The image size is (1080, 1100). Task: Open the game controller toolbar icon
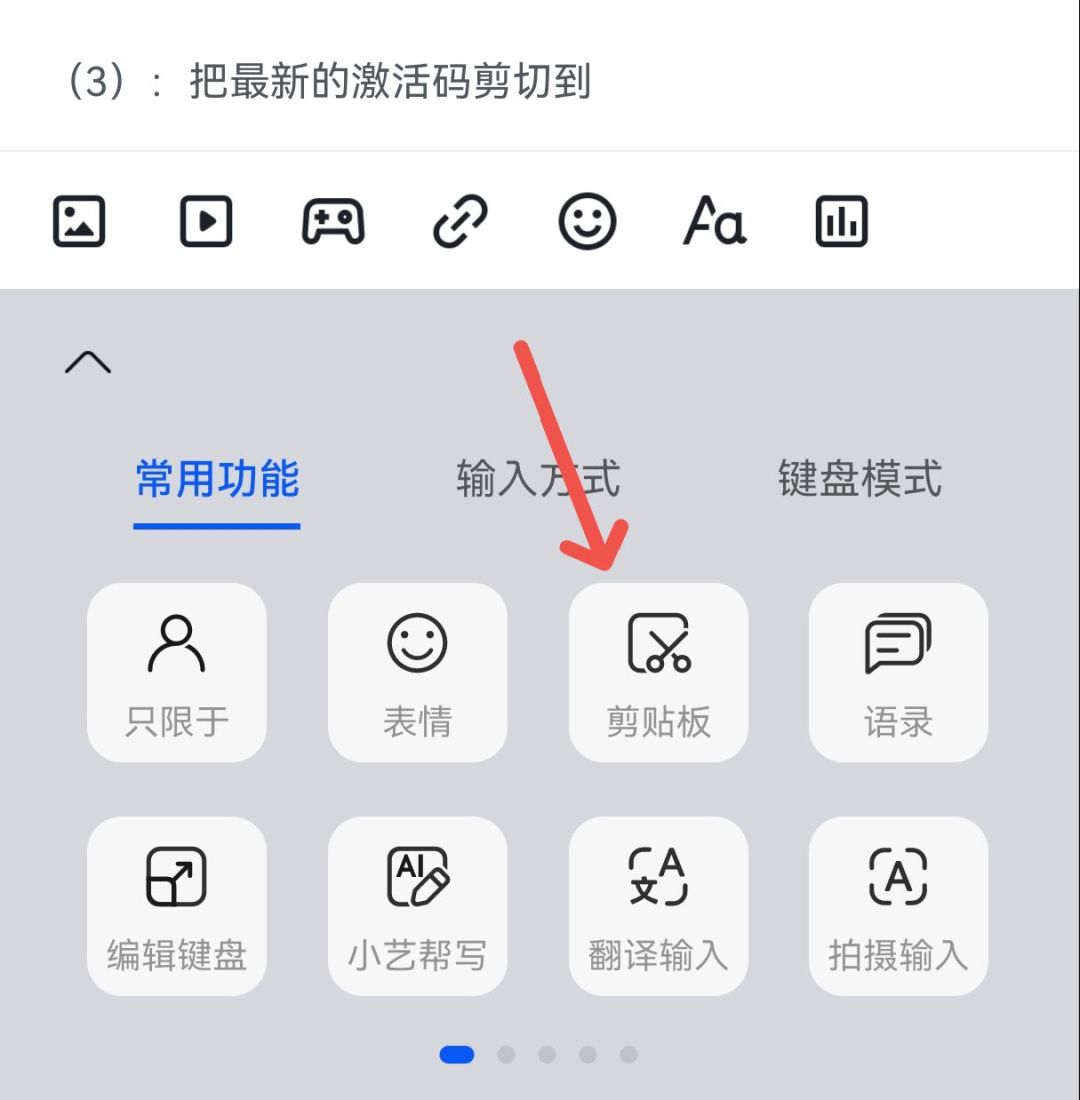pos(332,220)
